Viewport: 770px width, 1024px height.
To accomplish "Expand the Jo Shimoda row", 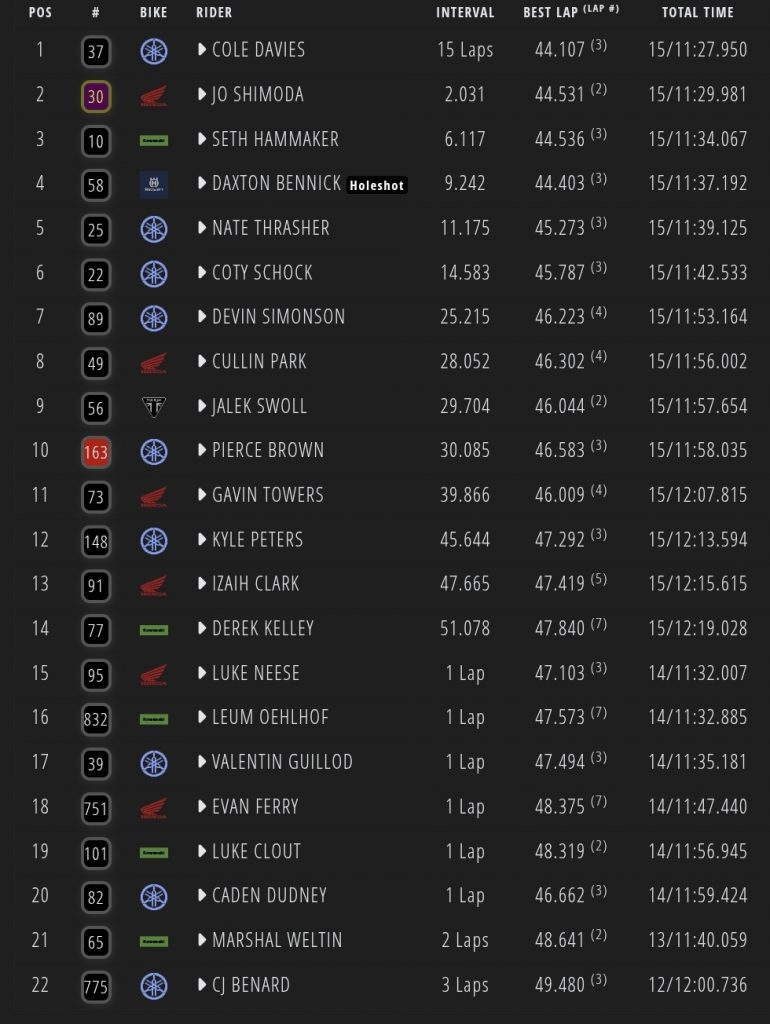I will [x=202, y=95].
